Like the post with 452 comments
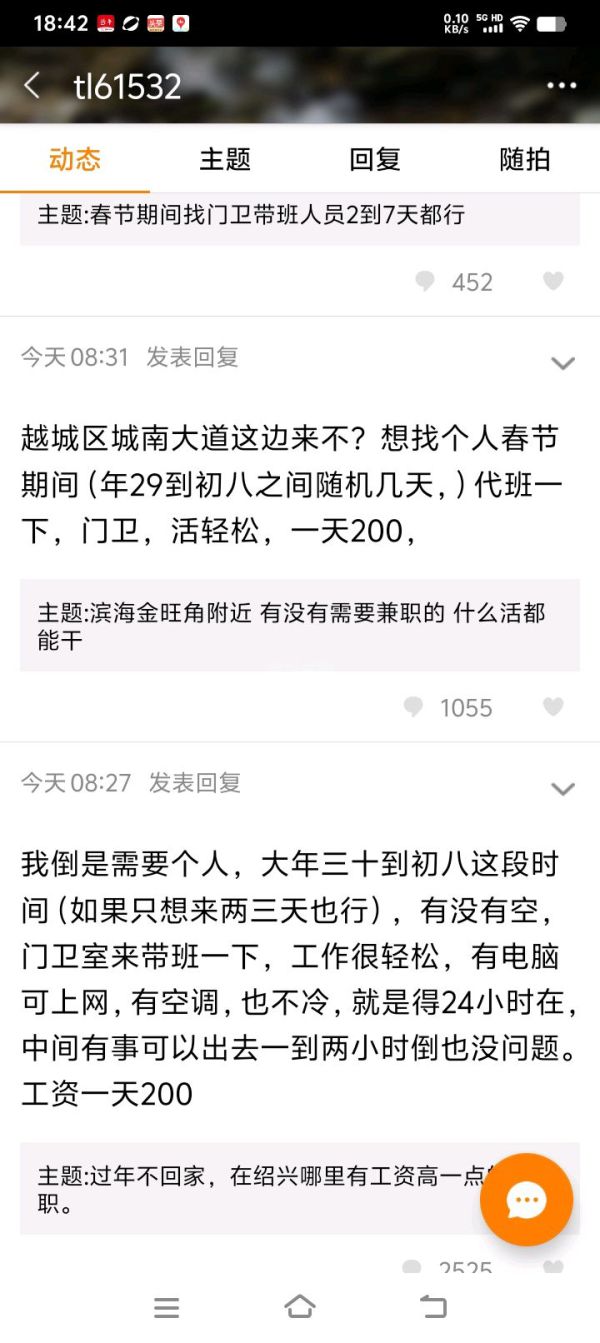The image size is (600, 1343). pyautogui.click(x=553, y=282)
